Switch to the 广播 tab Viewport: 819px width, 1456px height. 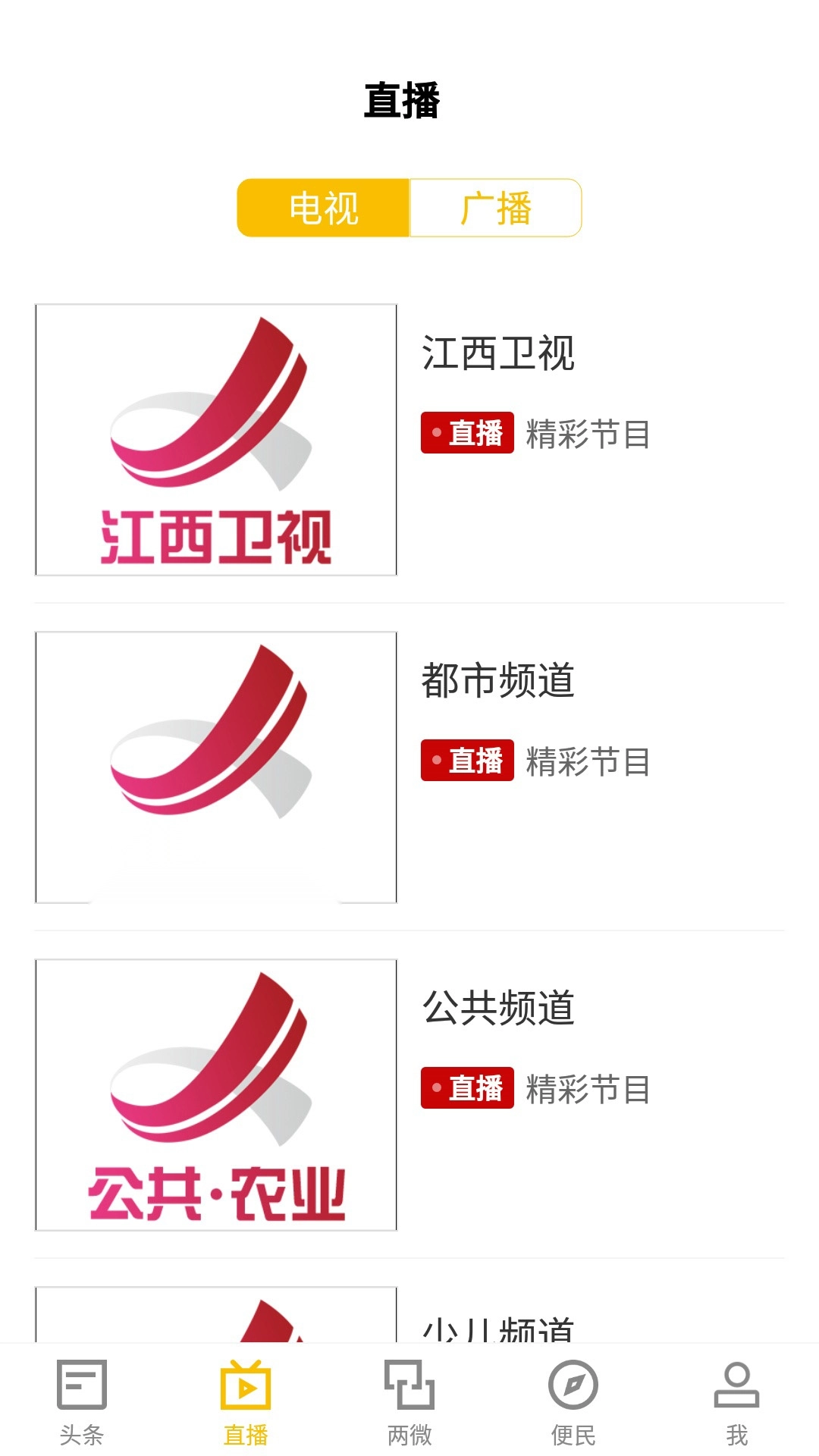tap(494, 207)
